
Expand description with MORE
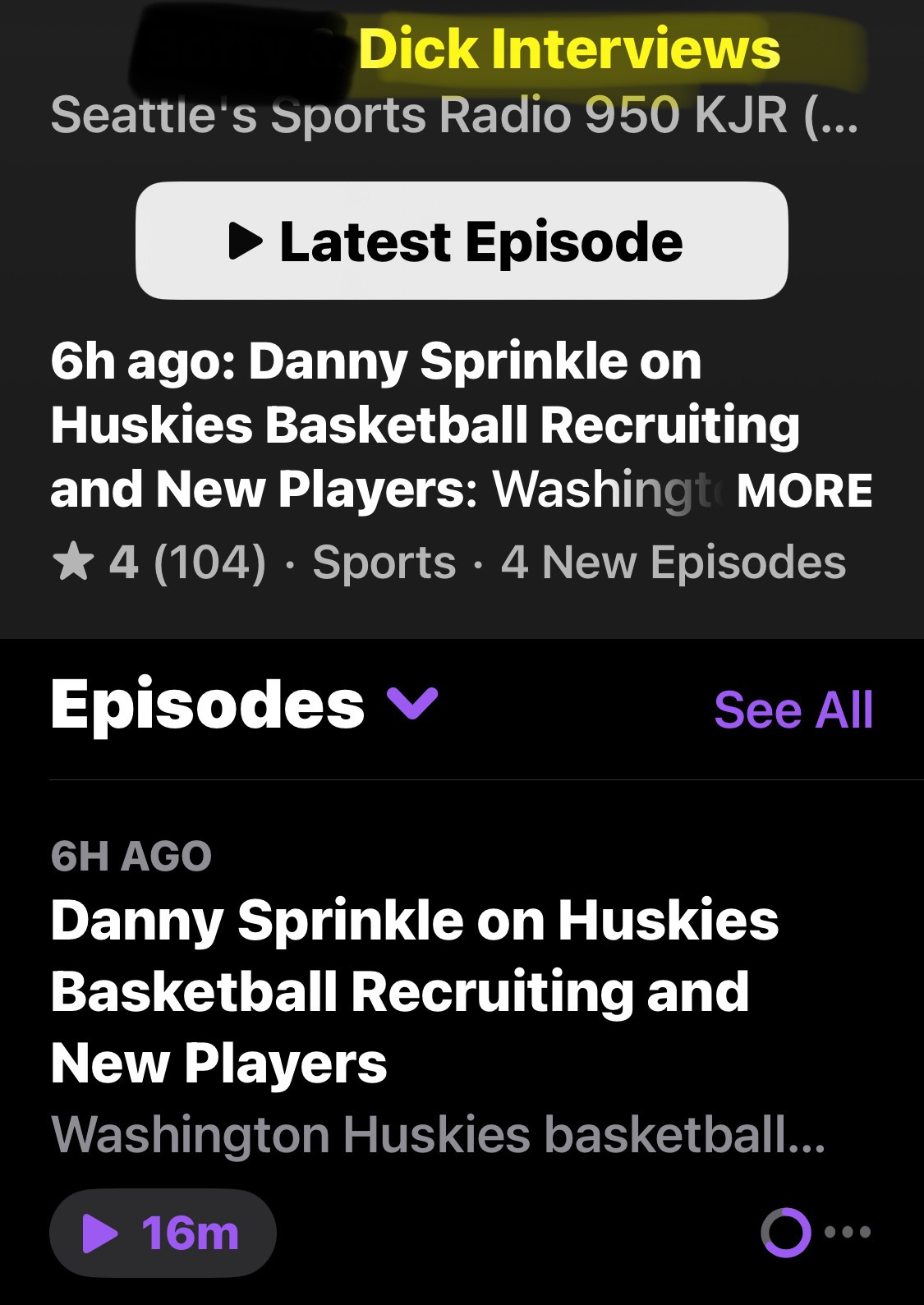[x=804, y=491]
